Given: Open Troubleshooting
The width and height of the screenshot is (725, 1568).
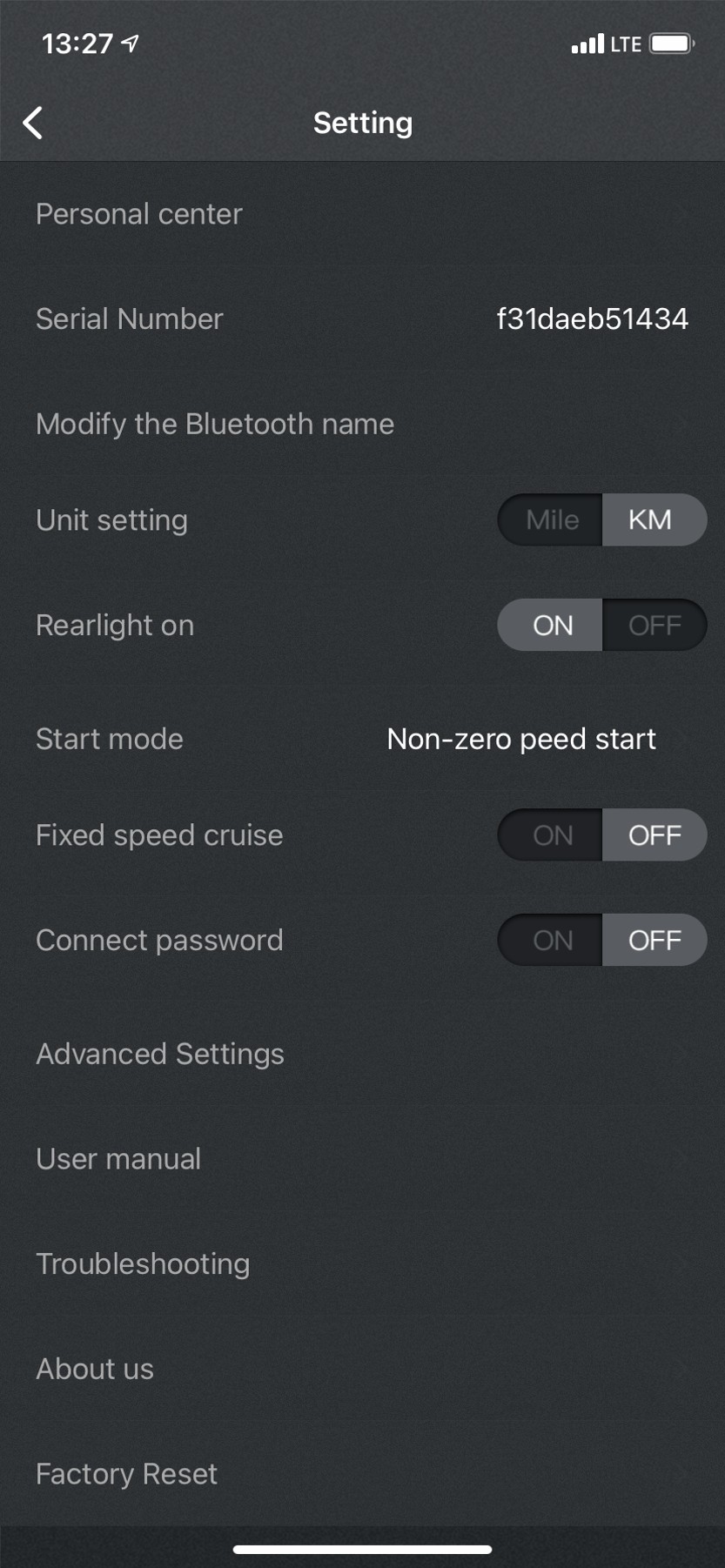Looking at the screenshot, I should pos(143,1263).
